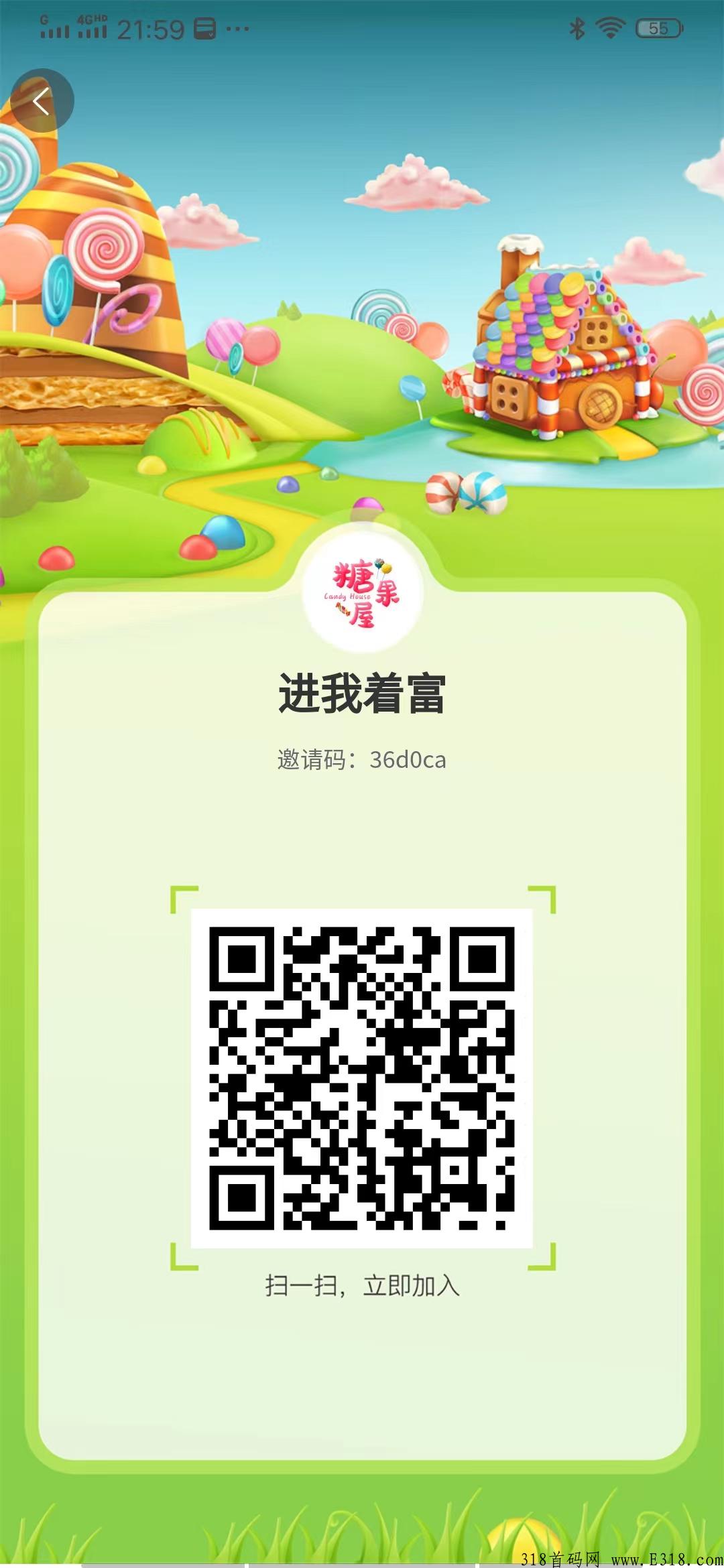Tap the clock showing 21:59
The height and width of the screenshot is (1568, 724).
(x=149, y=28)
